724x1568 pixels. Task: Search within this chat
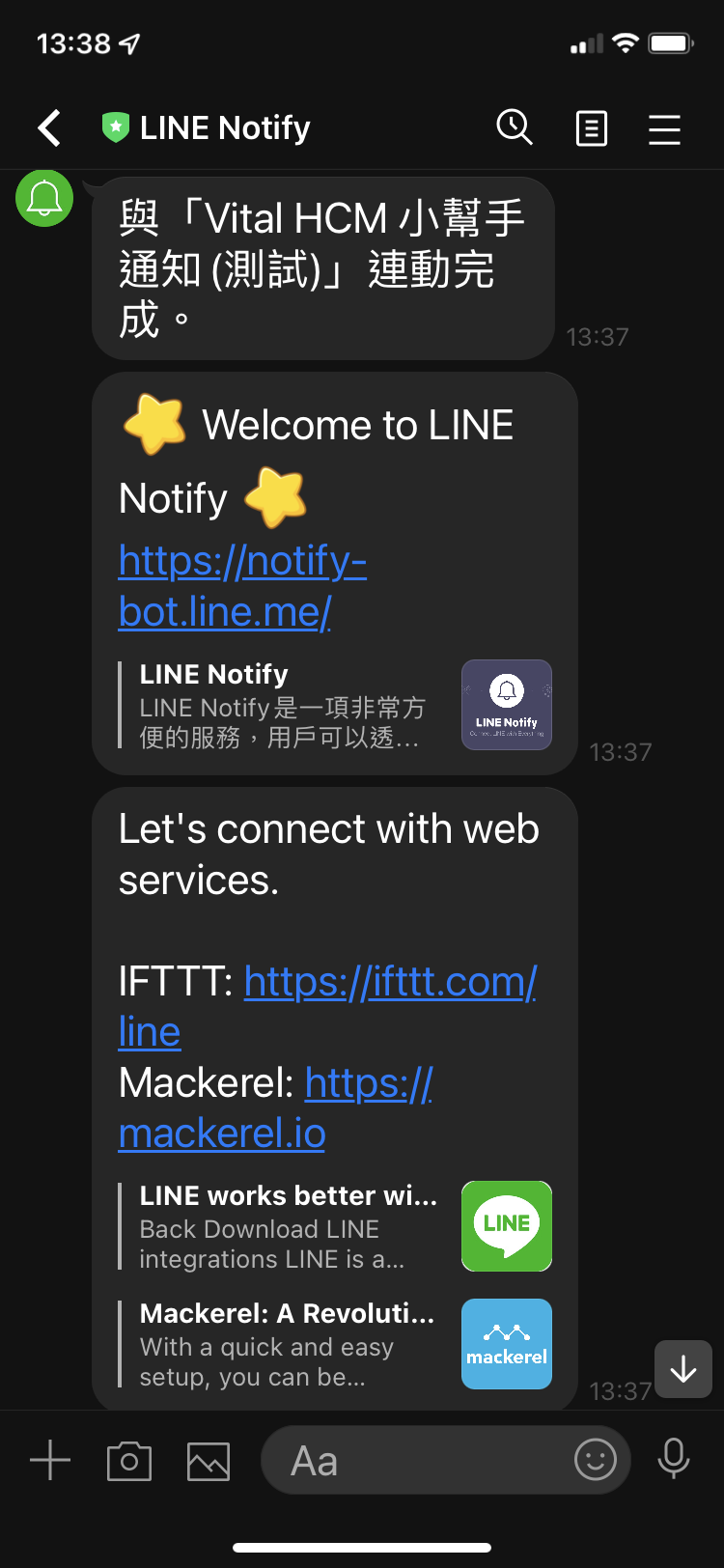pos(515,127)
